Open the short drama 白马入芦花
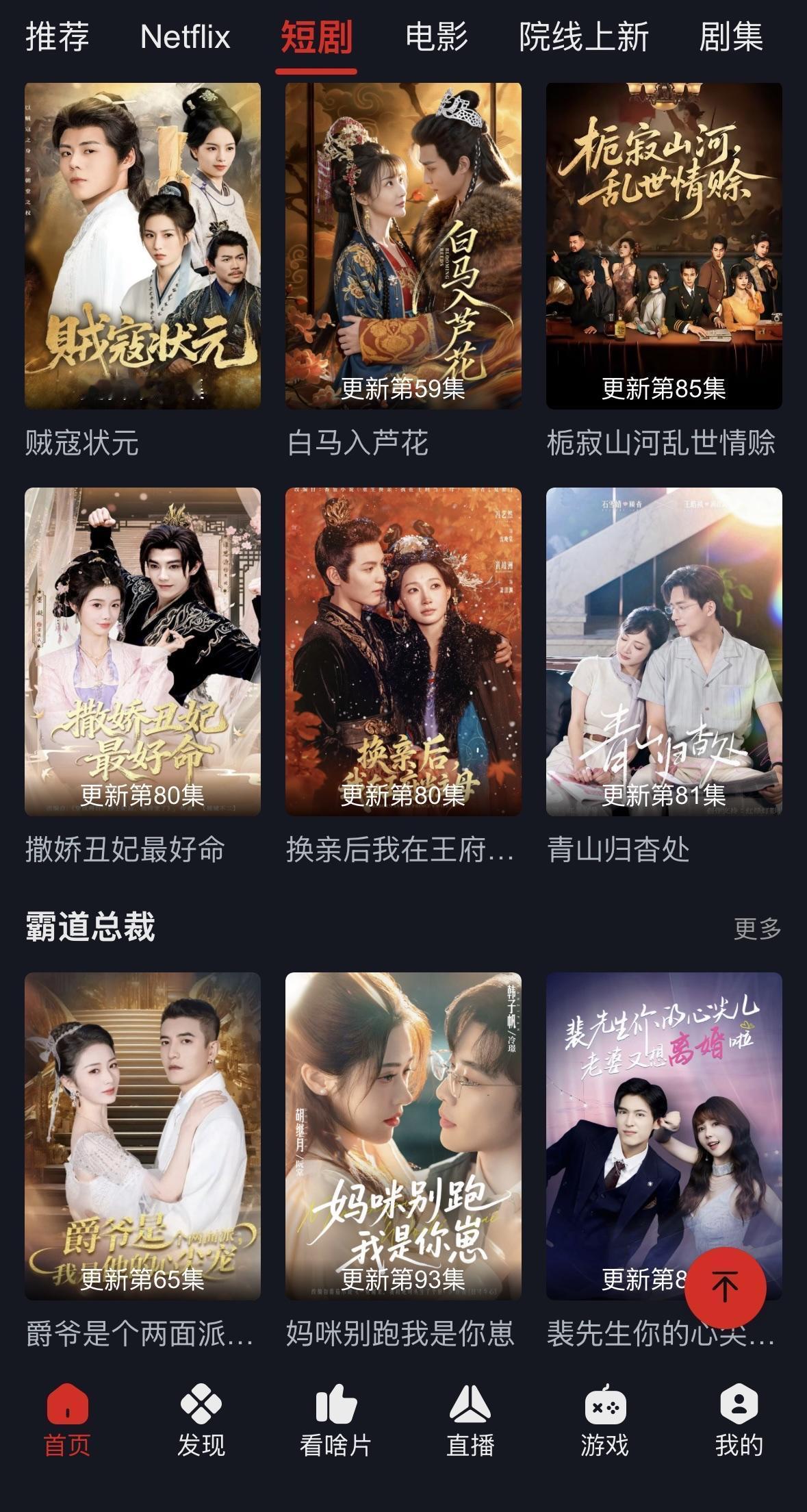This screenshot has height=1512, width=807. tap(403, 246)
